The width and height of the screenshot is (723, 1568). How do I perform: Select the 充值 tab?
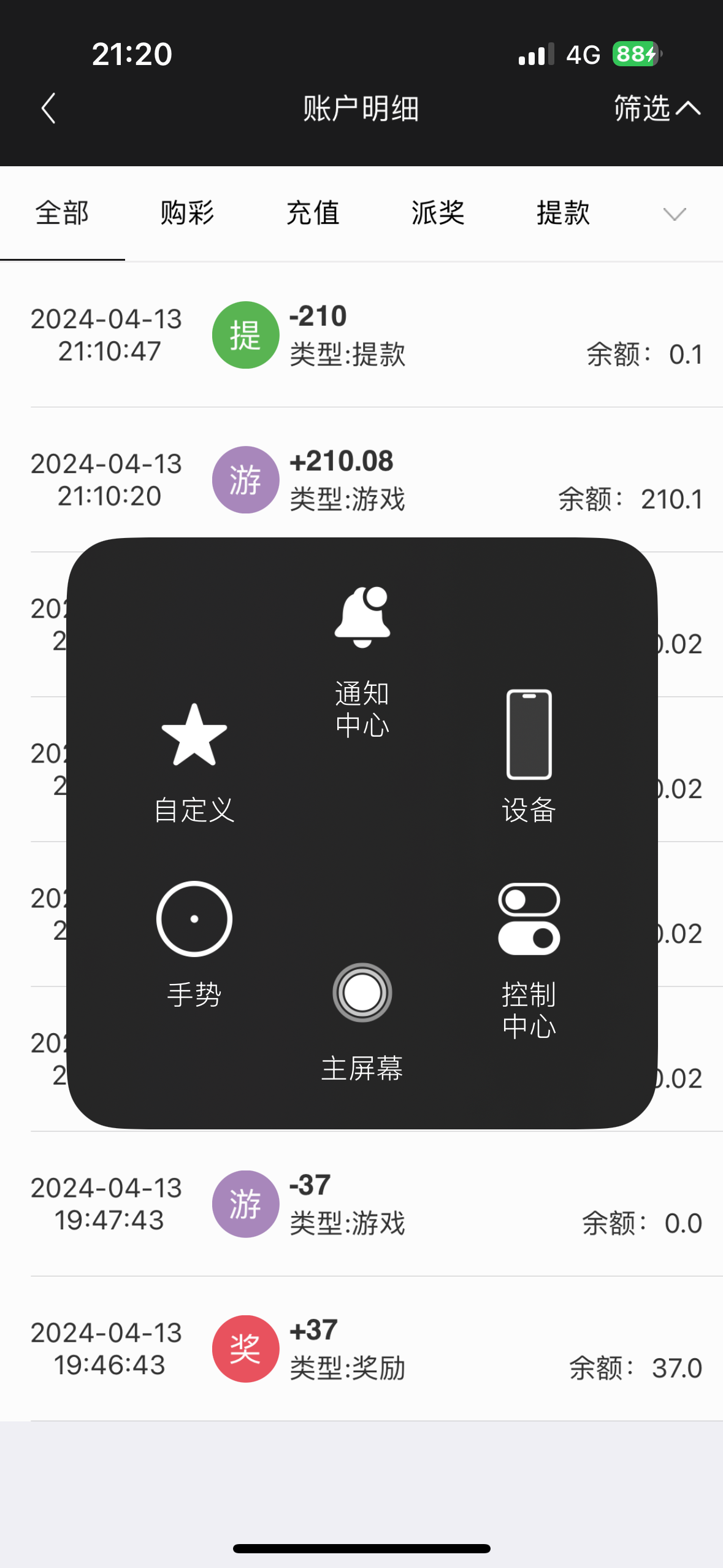coord(313,213)
